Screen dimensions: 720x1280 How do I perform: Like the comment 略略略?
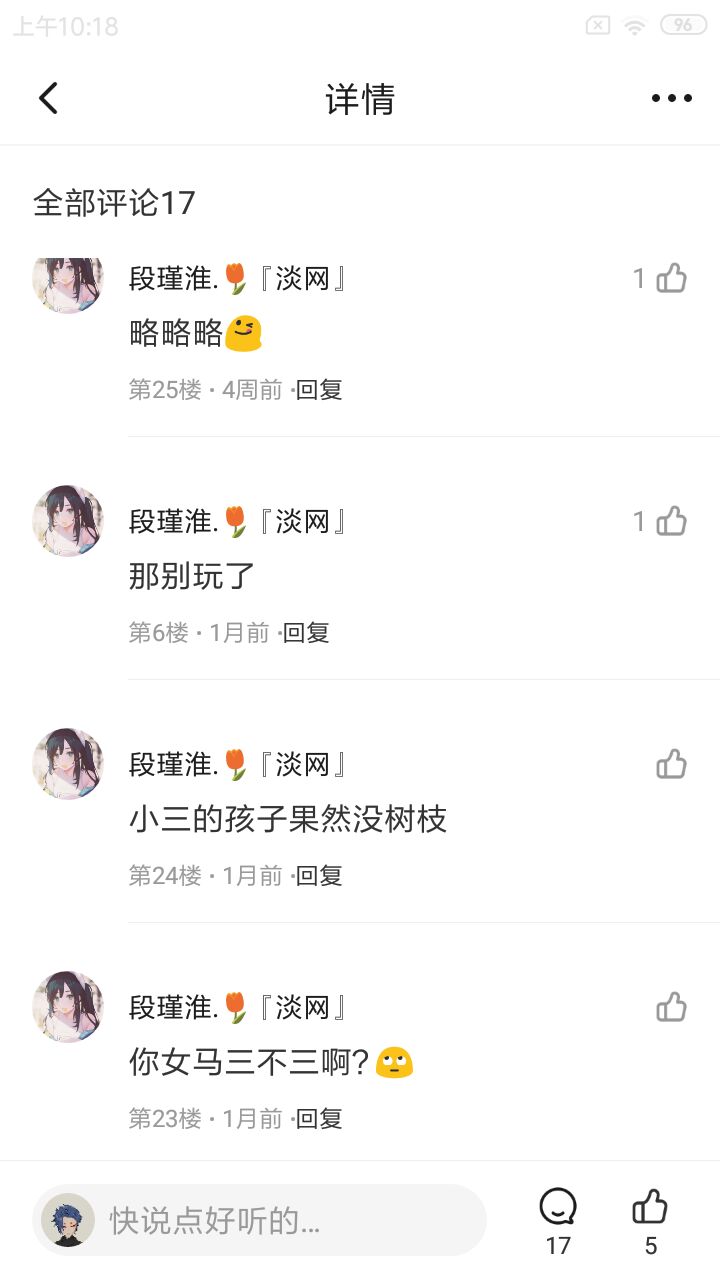pyautogui.click(x=671, y=278)
